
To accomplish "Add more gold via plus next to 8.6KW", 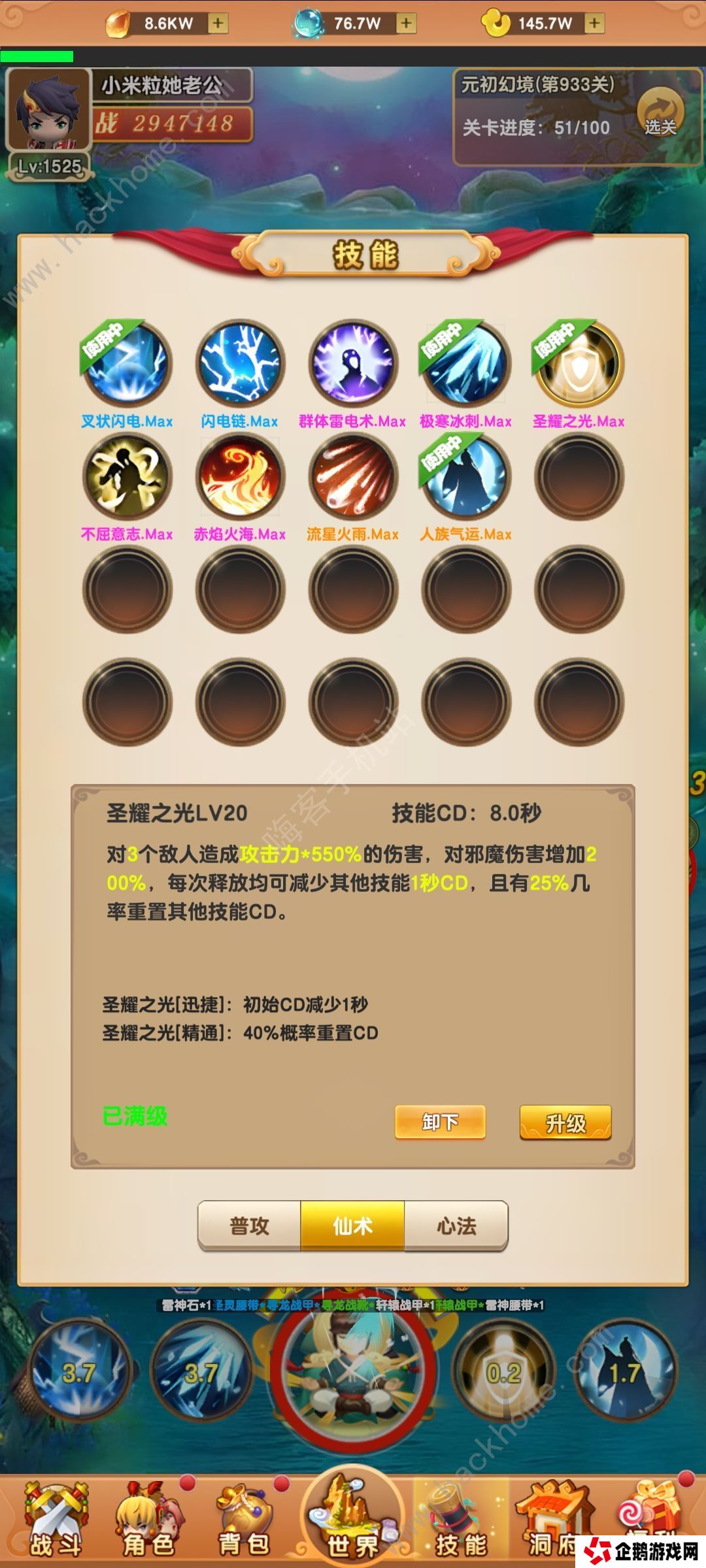I will 218,24.
